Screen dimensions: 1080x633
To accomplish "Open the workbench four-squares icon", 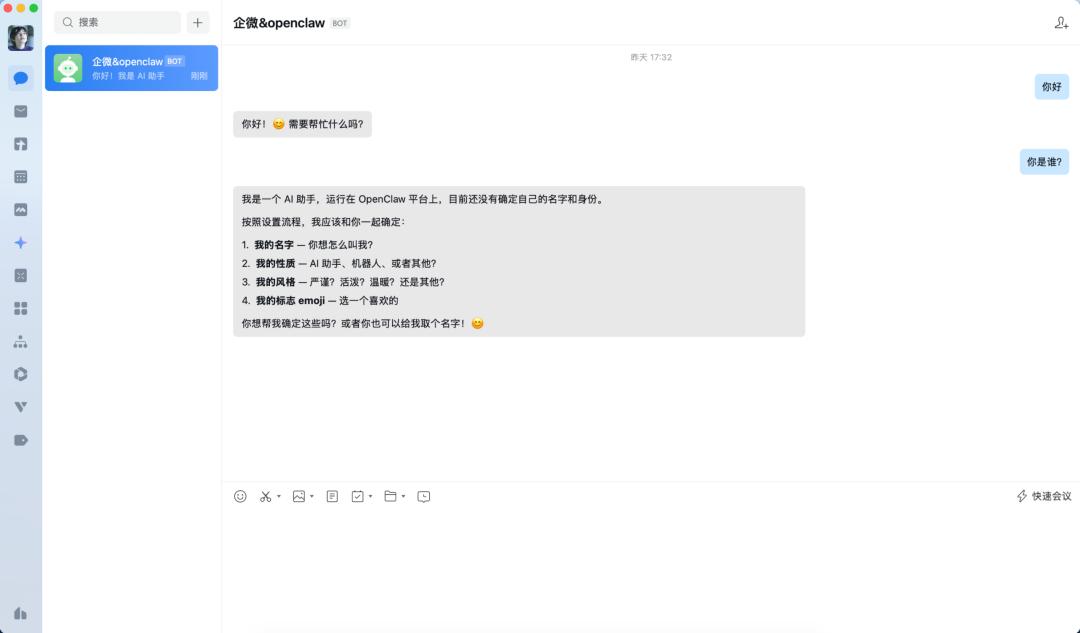I will click(21, 309).
